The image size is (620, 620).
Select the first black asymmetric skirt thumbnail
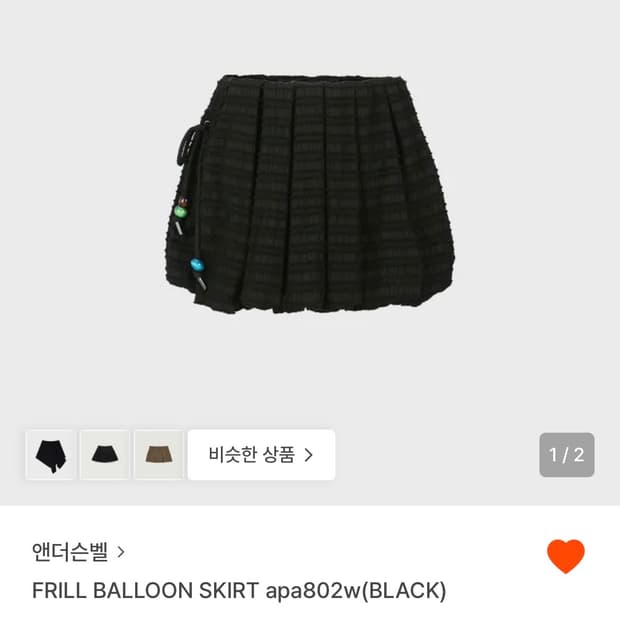pyautogui.click(x=50, y=455)
